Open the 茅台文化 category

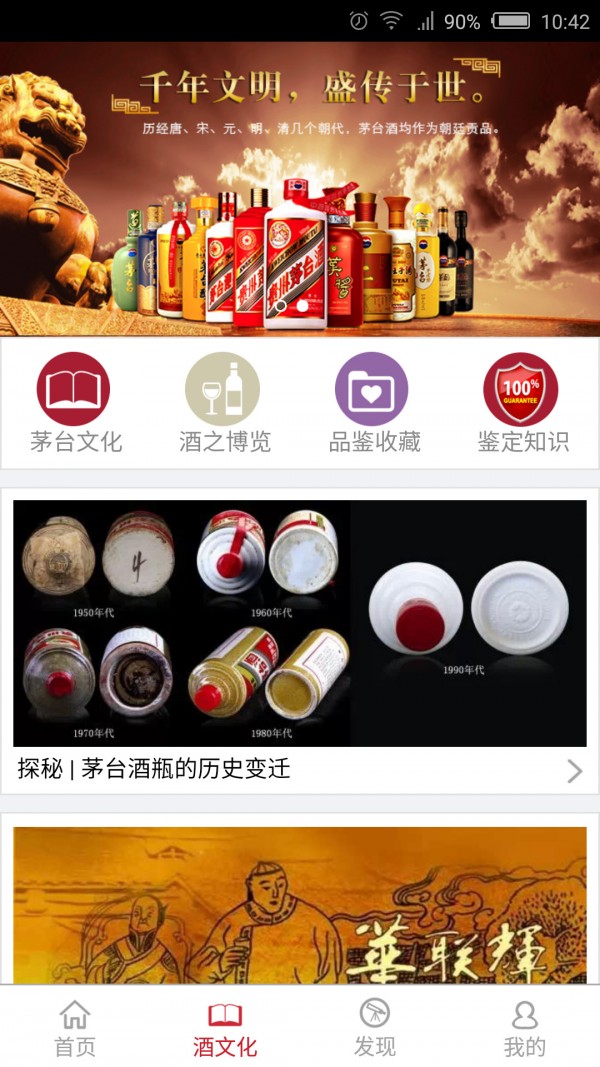point(74,402)
